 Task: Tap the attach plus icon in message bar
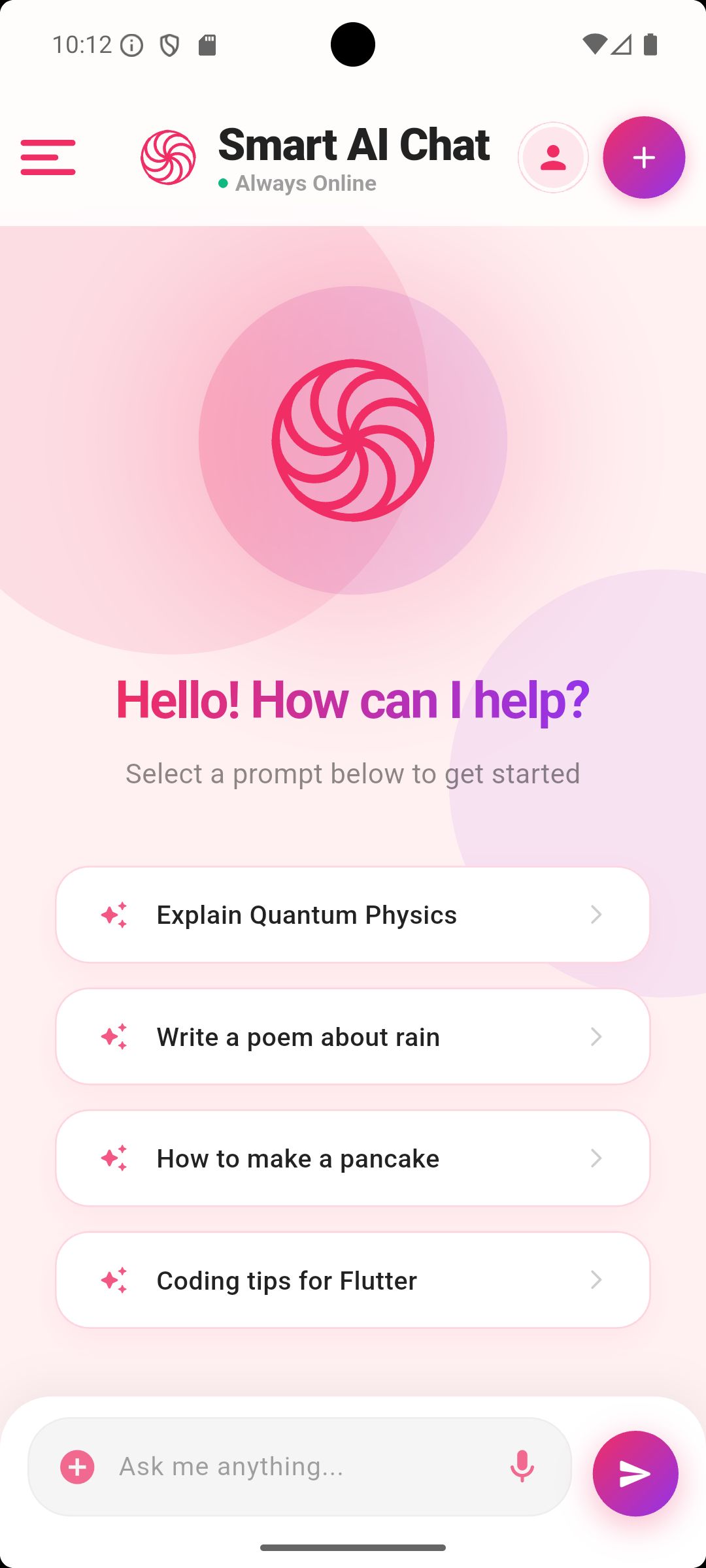coord(77,1467)
